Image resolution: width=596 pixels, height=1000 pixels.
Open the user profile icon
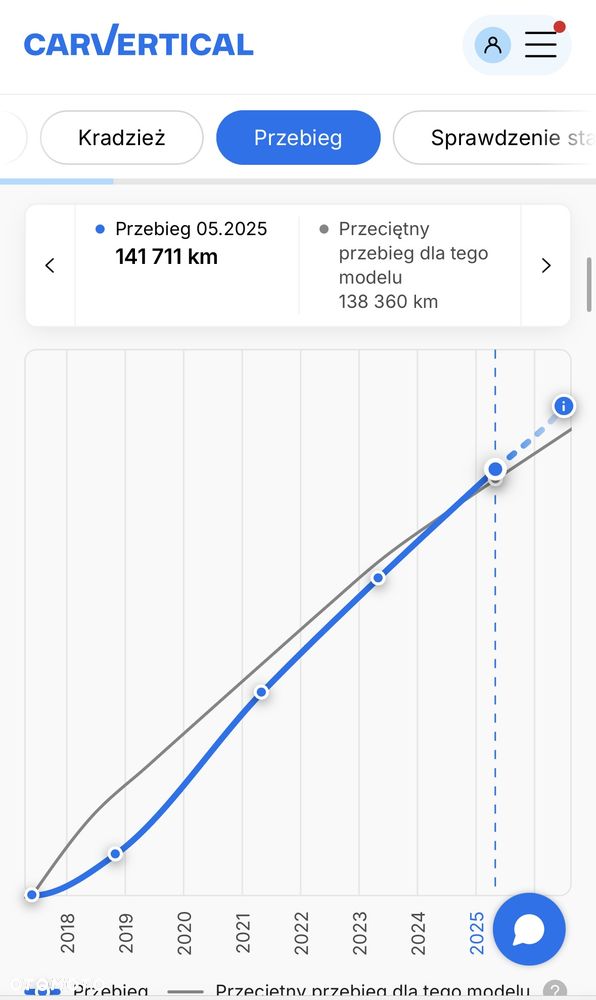point(492,45)
